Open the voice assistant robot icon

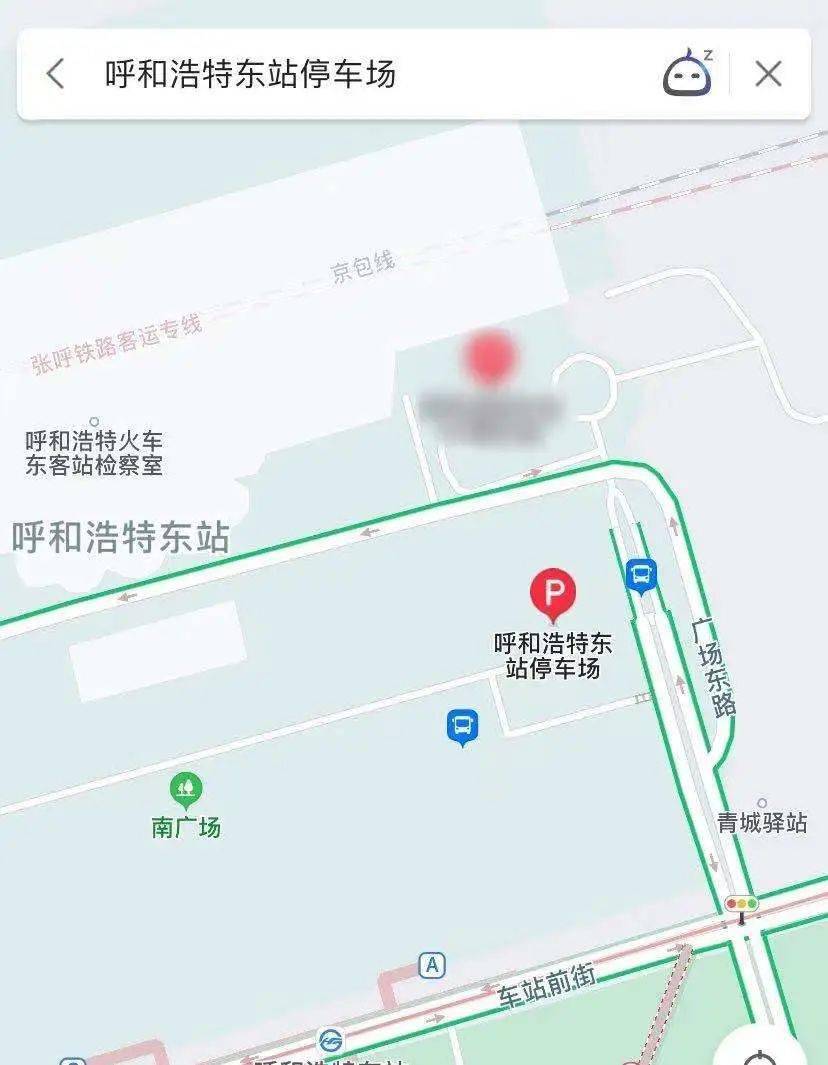point(688,73)
